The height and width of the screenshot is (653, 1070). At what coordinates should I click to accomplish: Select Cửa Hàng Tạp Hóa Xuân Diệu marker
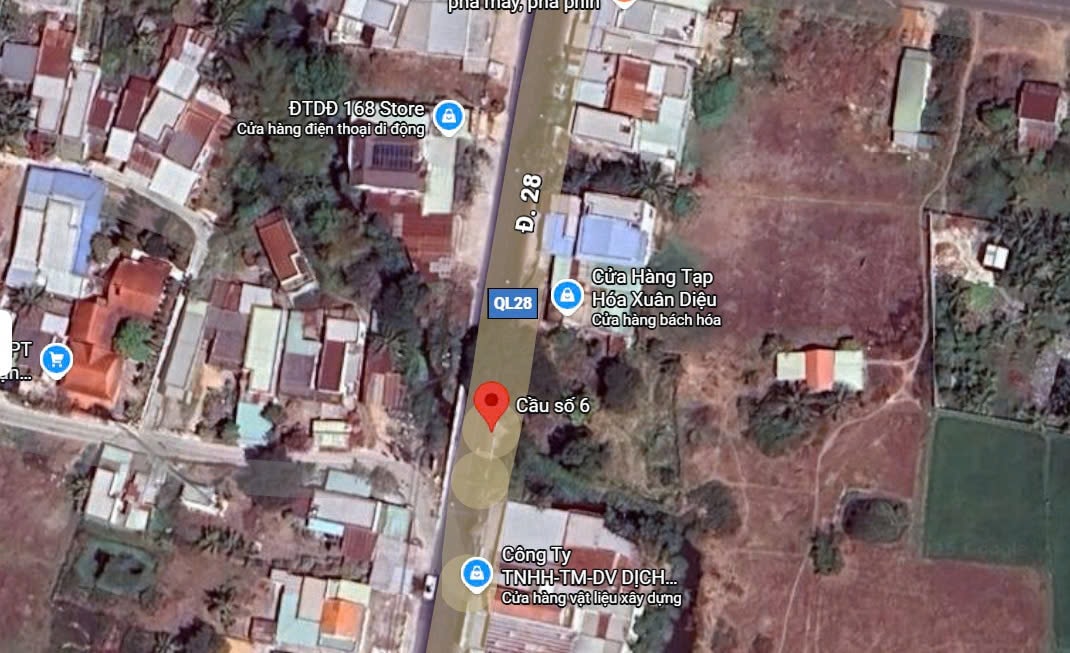(567, 296)
